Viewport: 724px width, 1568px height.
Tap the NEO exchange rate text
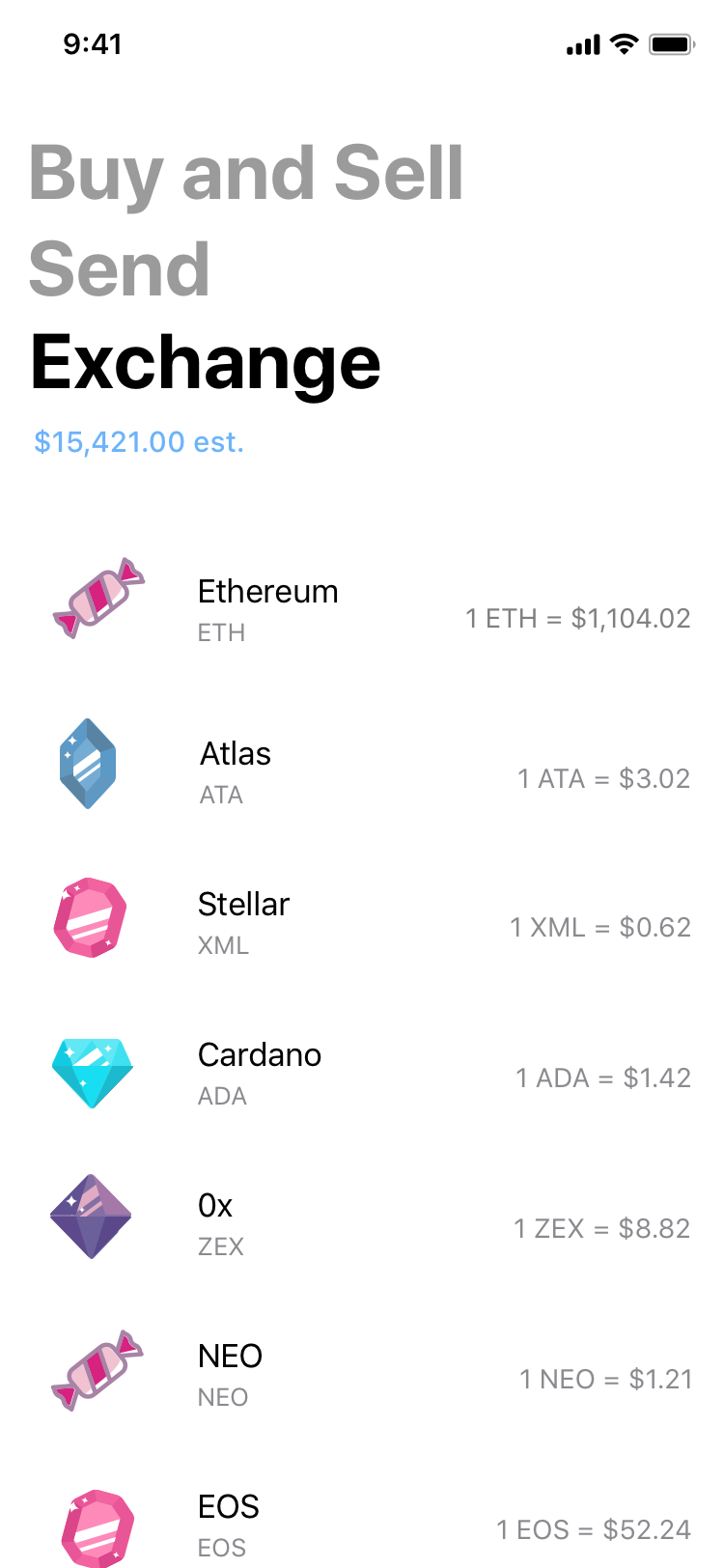607,1379
